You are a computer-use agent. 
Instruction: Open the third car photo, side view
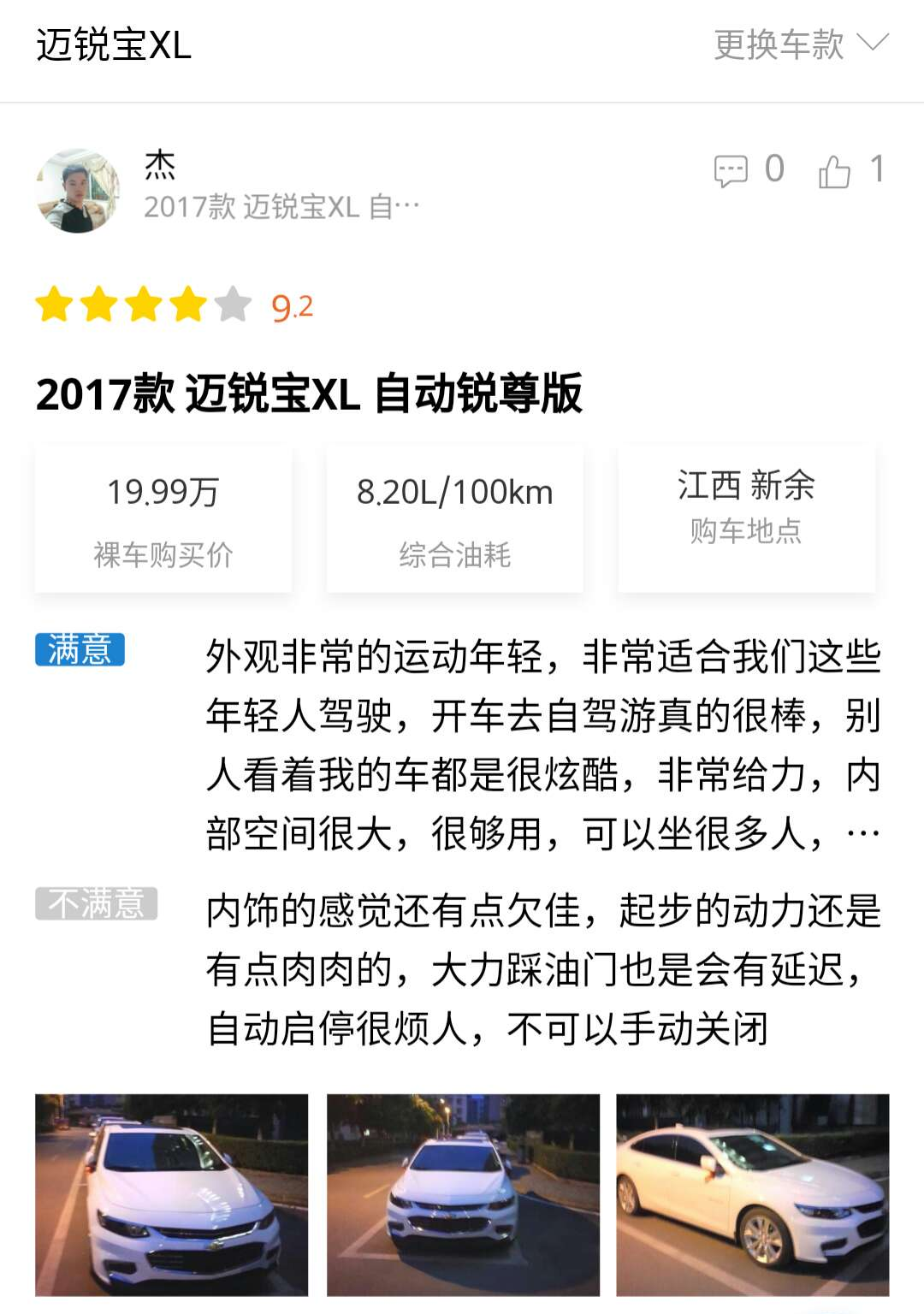coord(752,1194)
